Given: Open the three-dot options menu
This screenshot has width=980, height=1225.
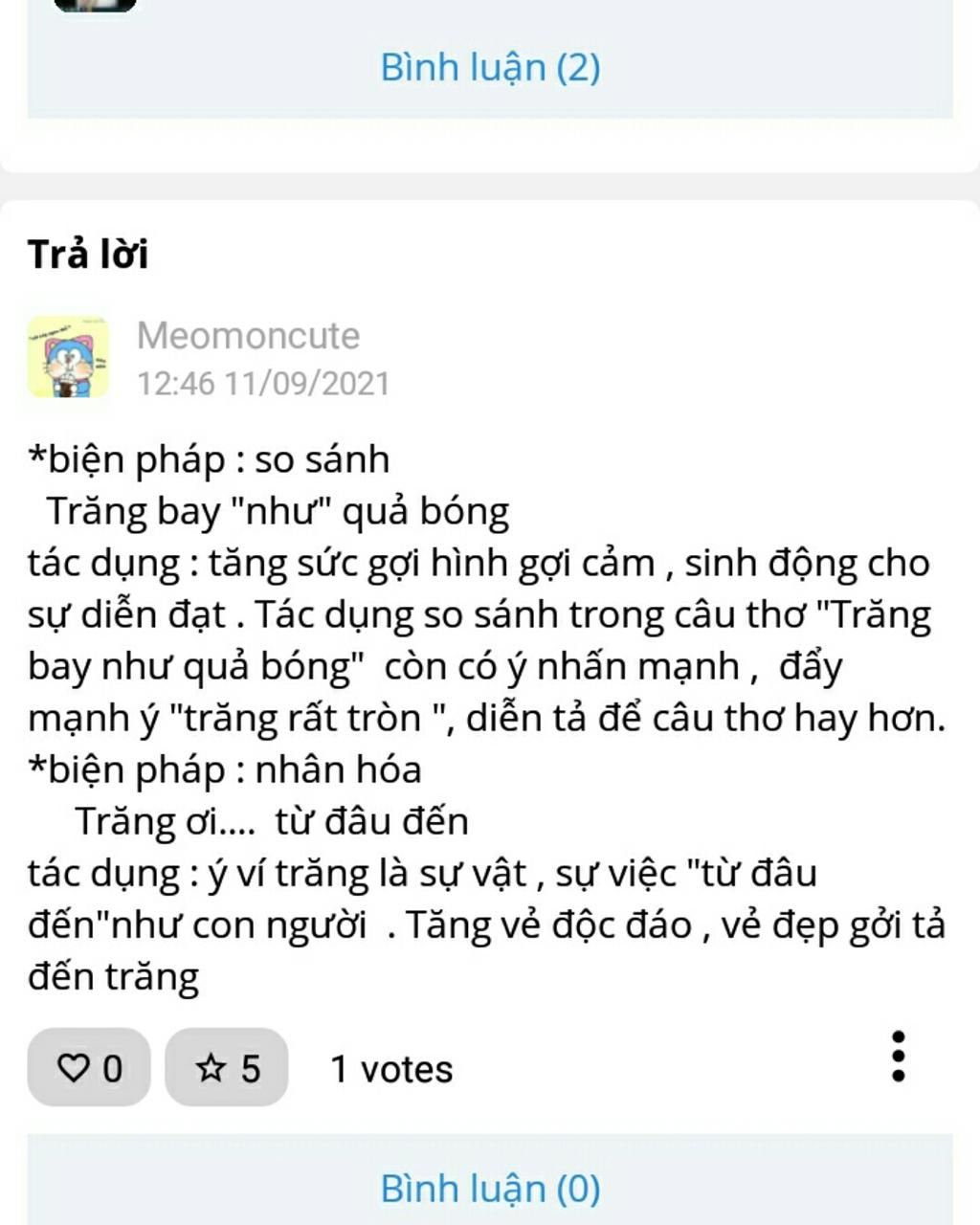Looking at the screenshot, I should (x=897, y=1057).
